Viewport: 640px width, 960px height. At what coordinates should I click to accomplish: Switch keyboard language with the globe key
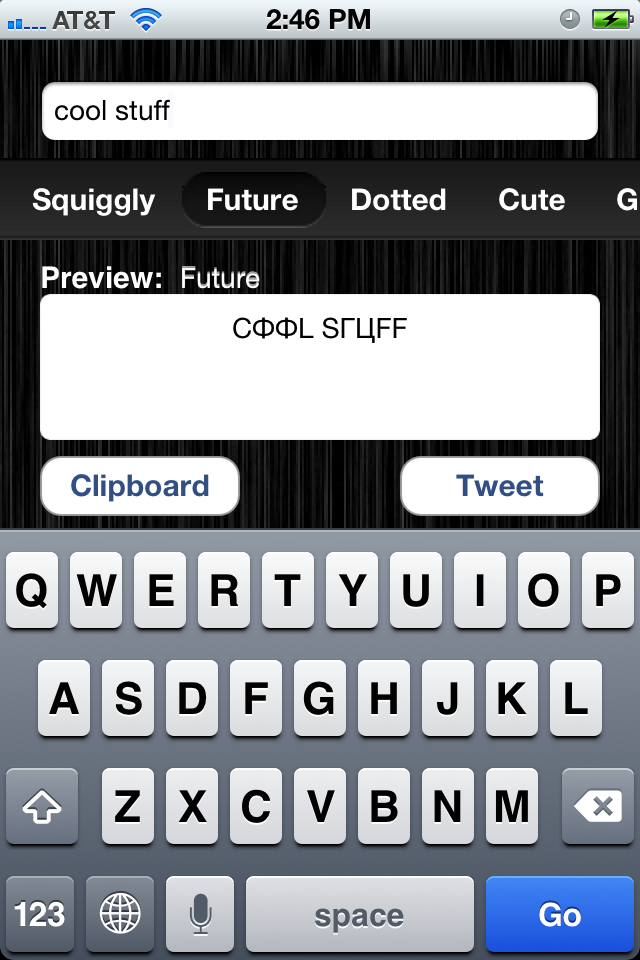(120, 914)
